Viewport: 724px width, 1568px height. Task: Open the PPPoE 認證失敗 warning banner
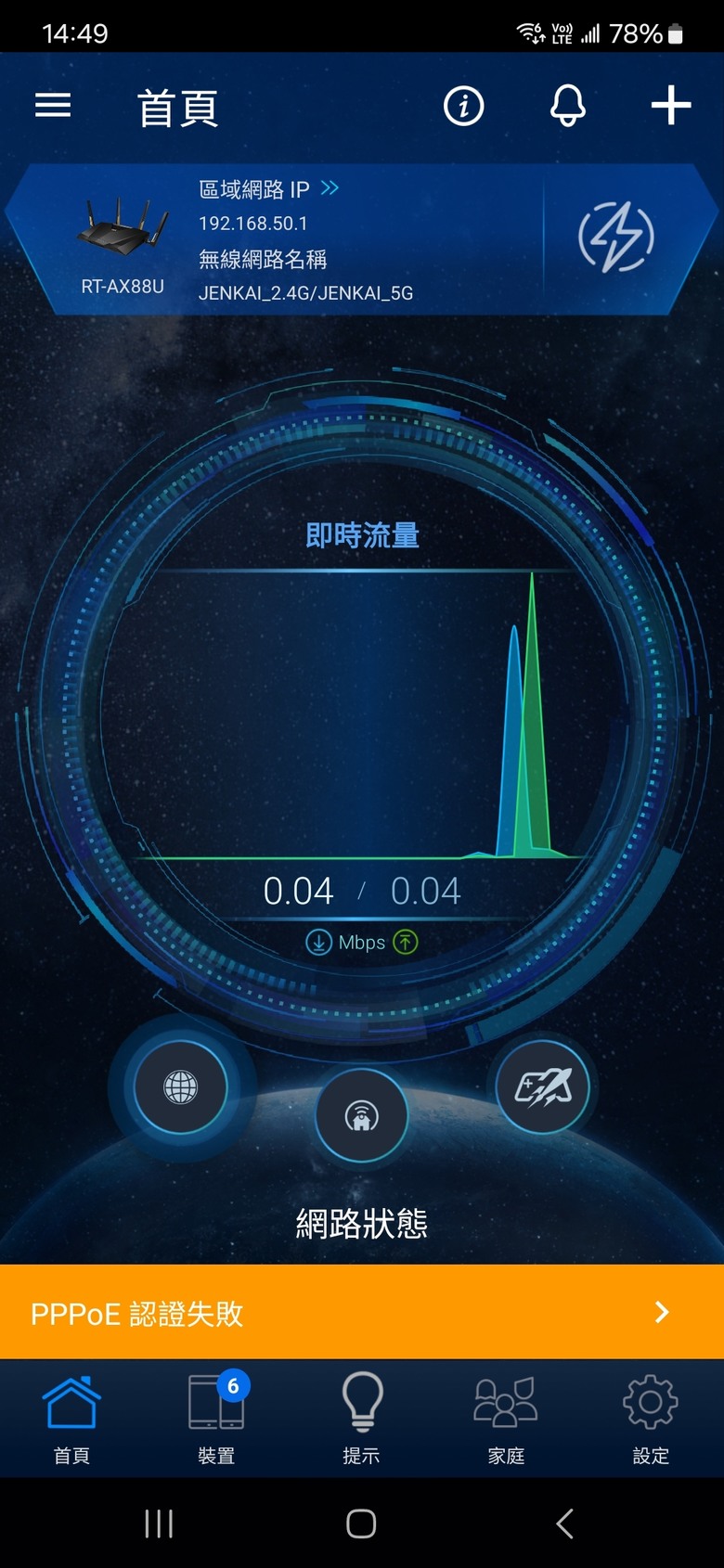362,1312
